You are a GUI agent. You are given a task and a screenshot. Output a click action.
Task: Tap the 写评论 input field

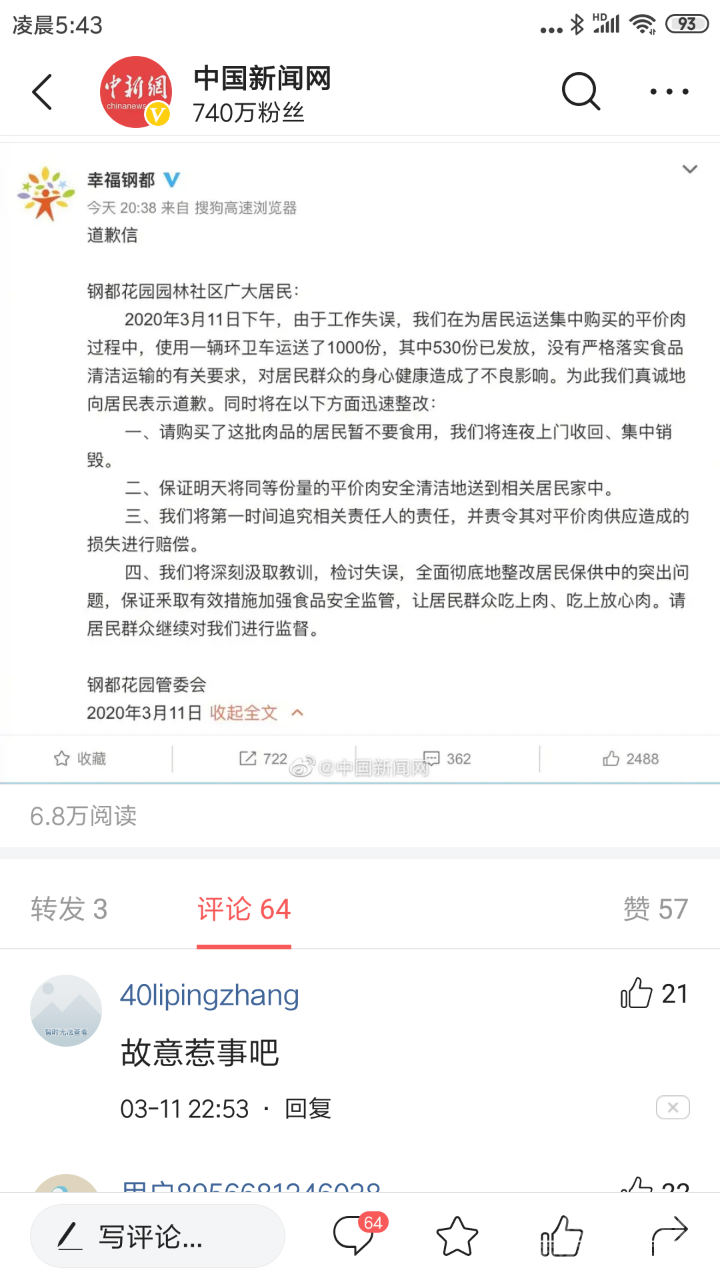click(157, 1236)
